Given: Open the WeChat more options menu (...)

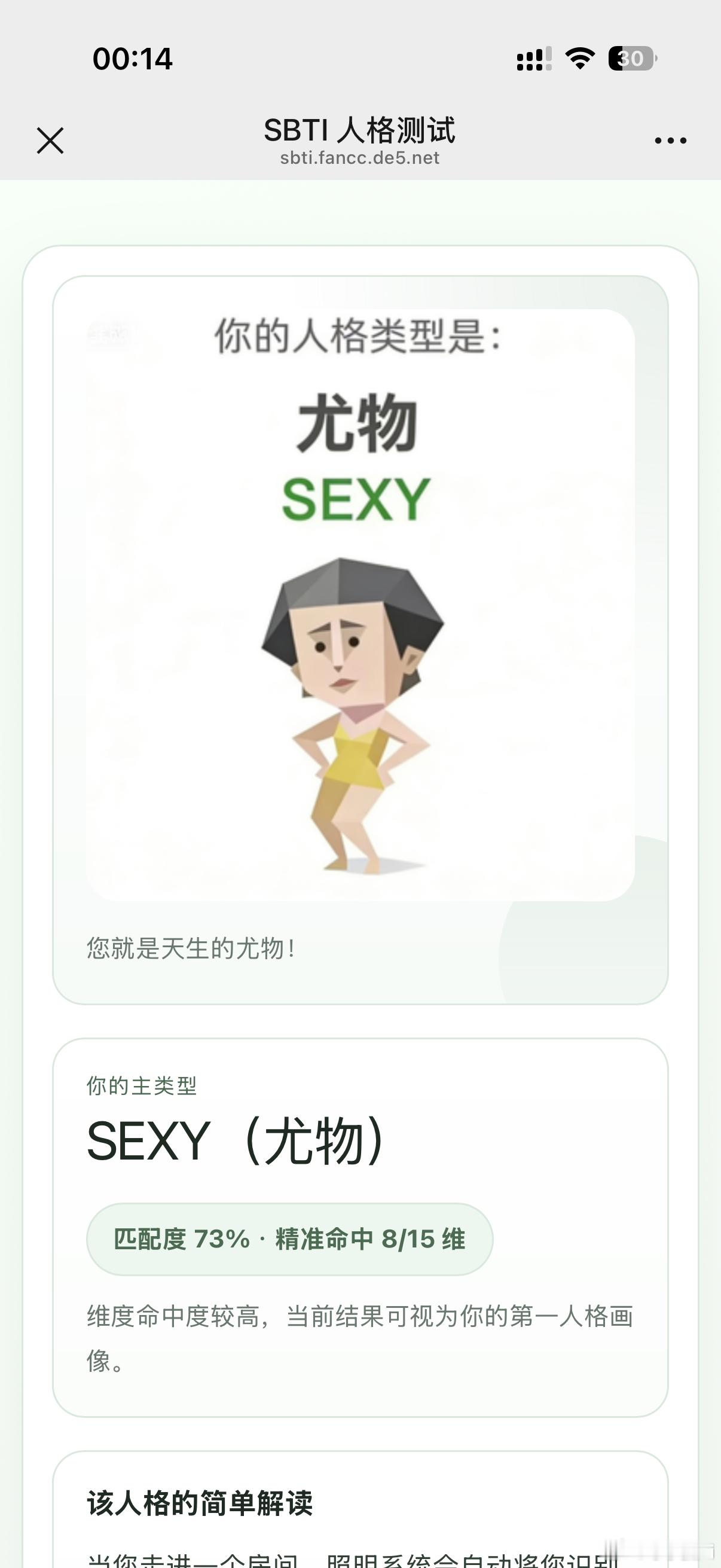Looking at the screenshot, I should [669, 140].
